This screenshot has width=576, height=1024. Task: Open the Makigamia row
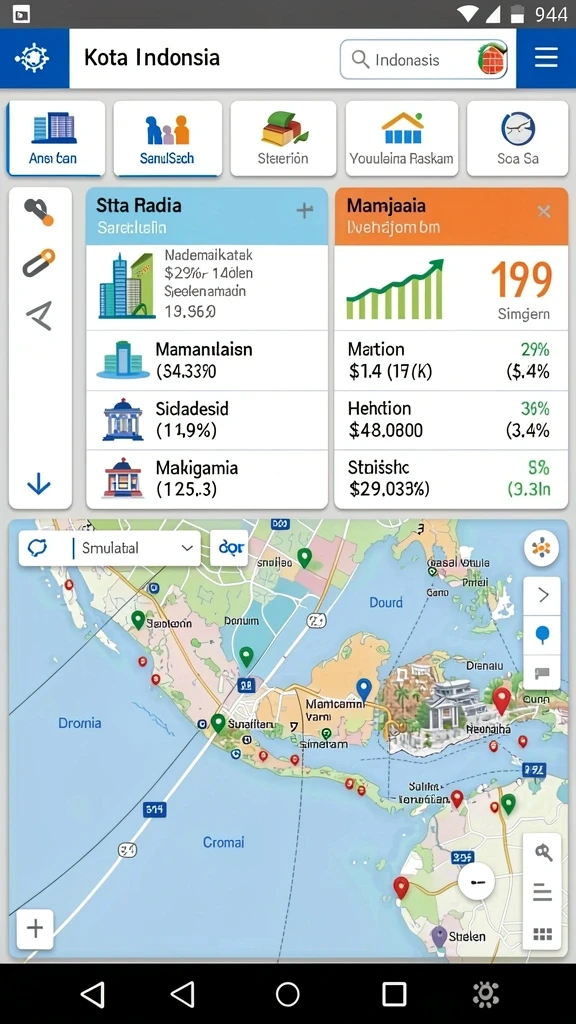pos(207,479)
